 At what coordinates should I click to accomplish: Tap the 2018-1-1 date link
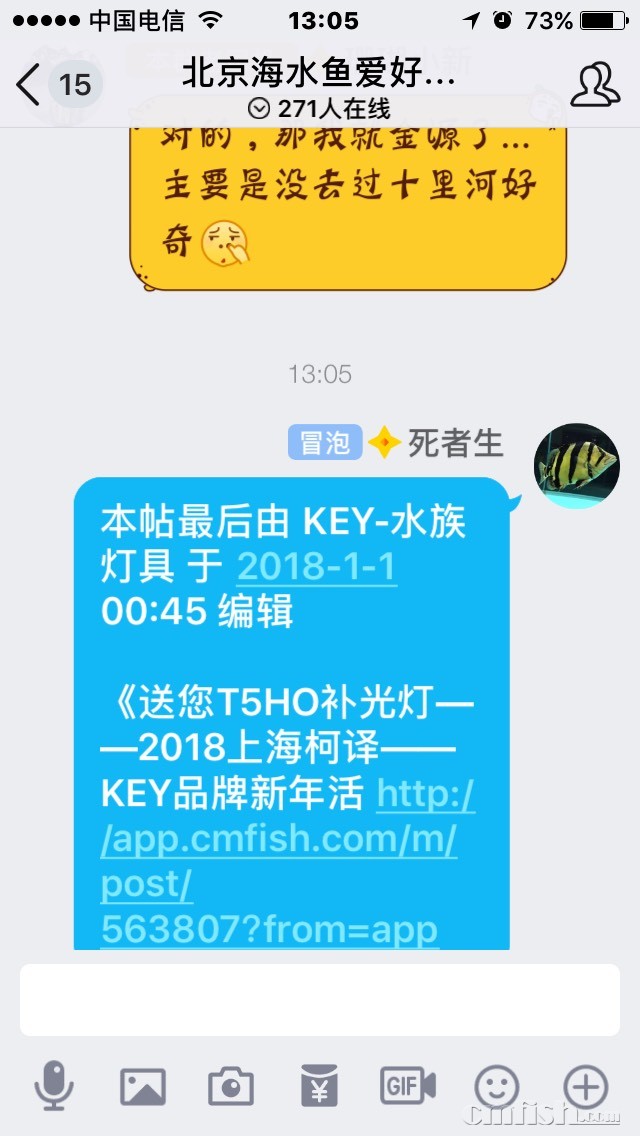click(x=316, y=568)
